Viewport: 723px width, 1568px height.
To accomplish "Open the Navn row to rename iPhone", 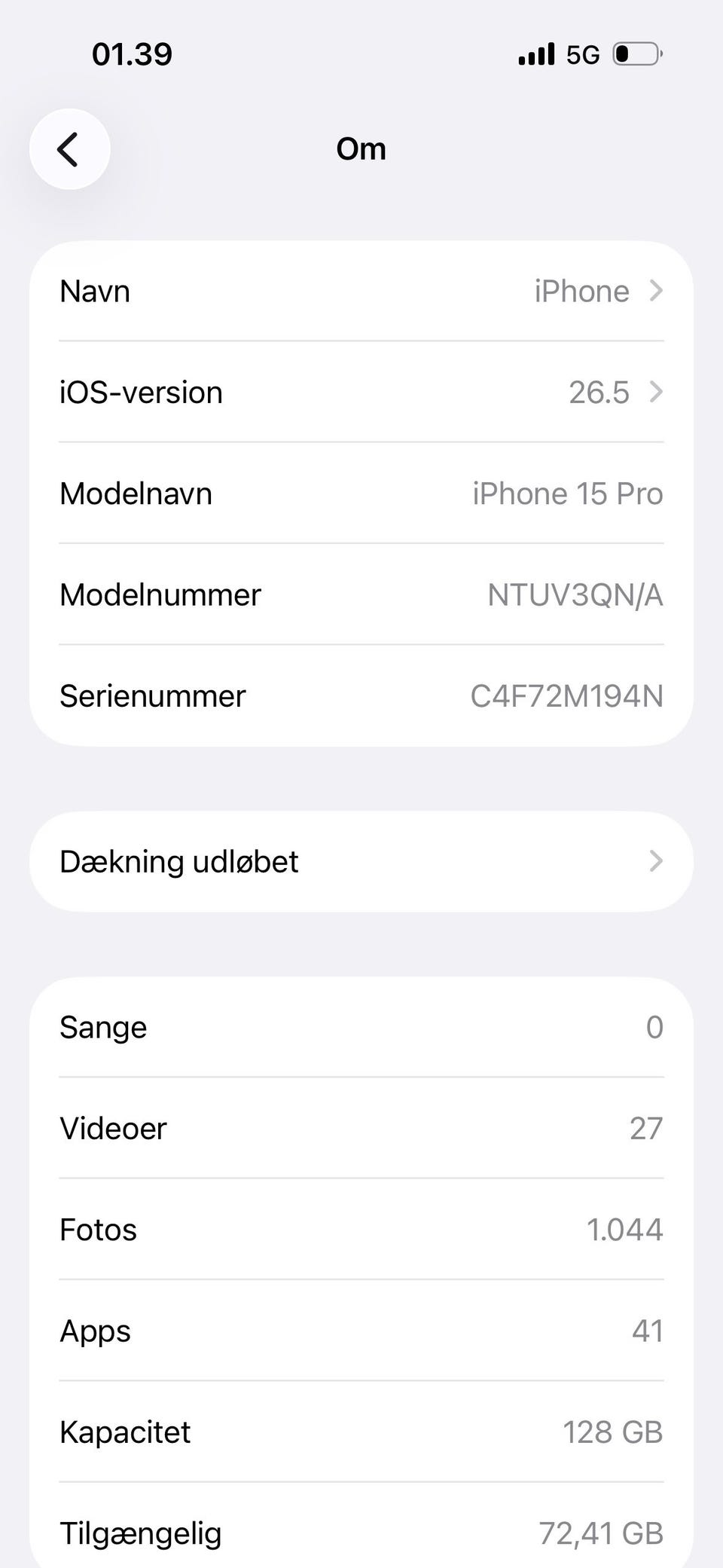I will (x=361, y=291).
